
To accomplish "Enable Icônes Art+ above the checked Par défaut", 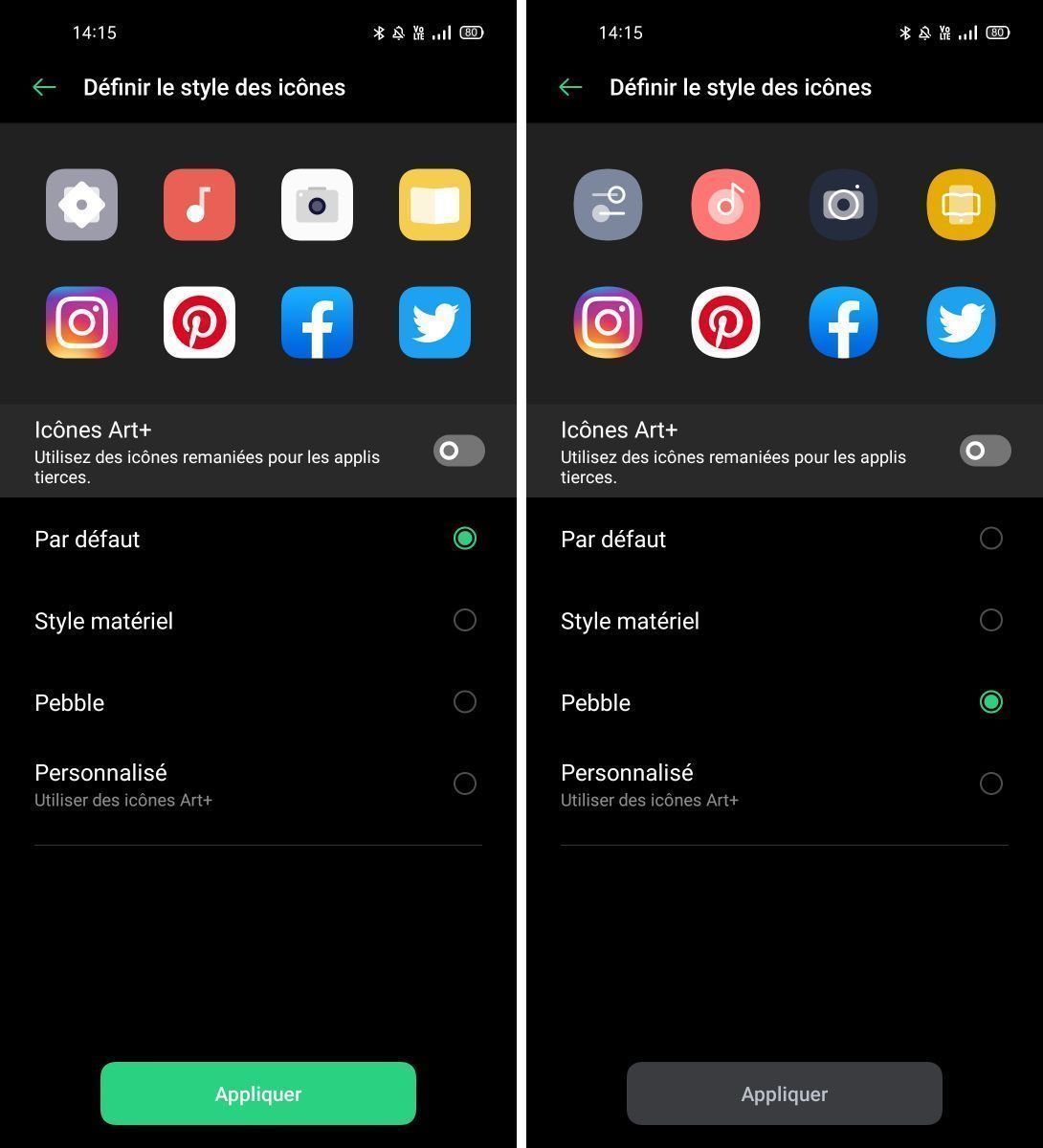I will [x=458, y=451].
